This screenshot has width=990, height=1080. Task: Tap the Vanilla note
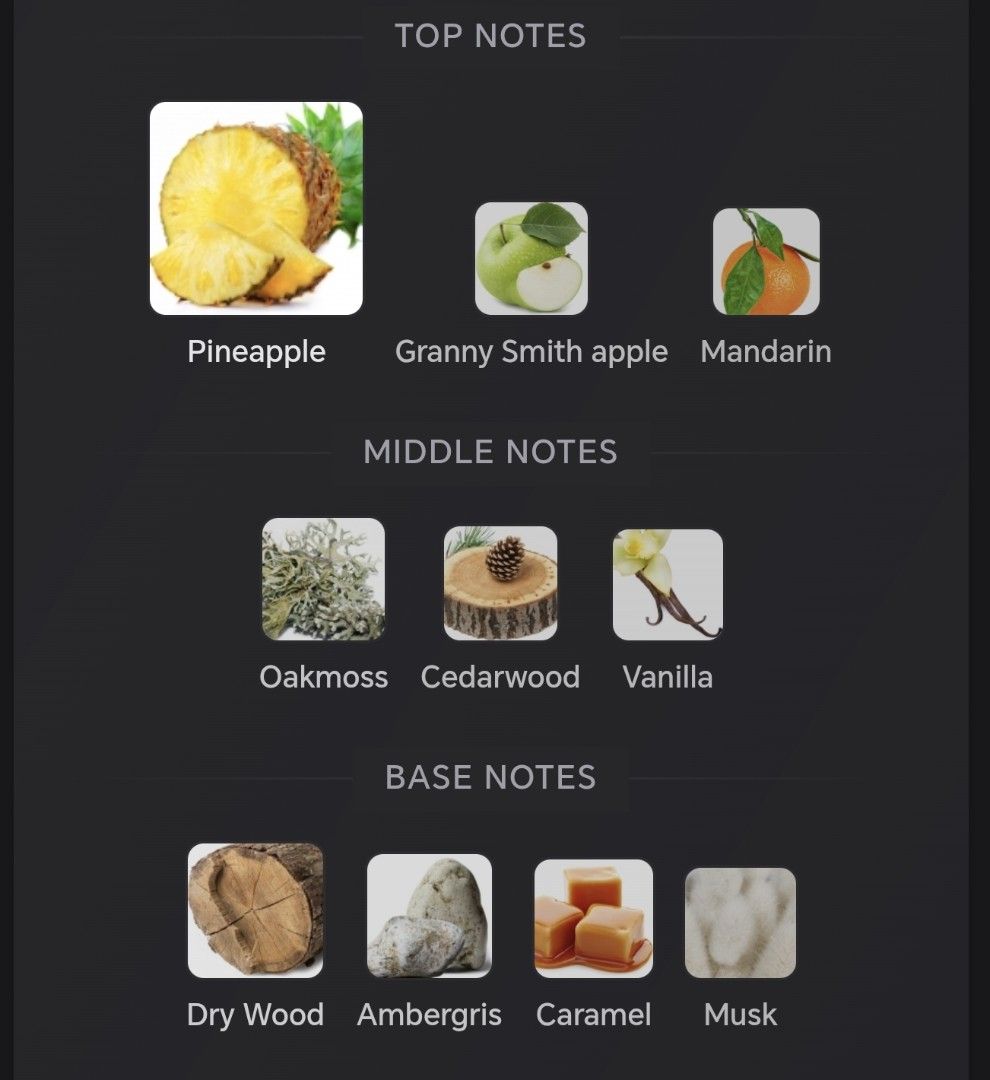pyautogui.click(x=668, y=584)
